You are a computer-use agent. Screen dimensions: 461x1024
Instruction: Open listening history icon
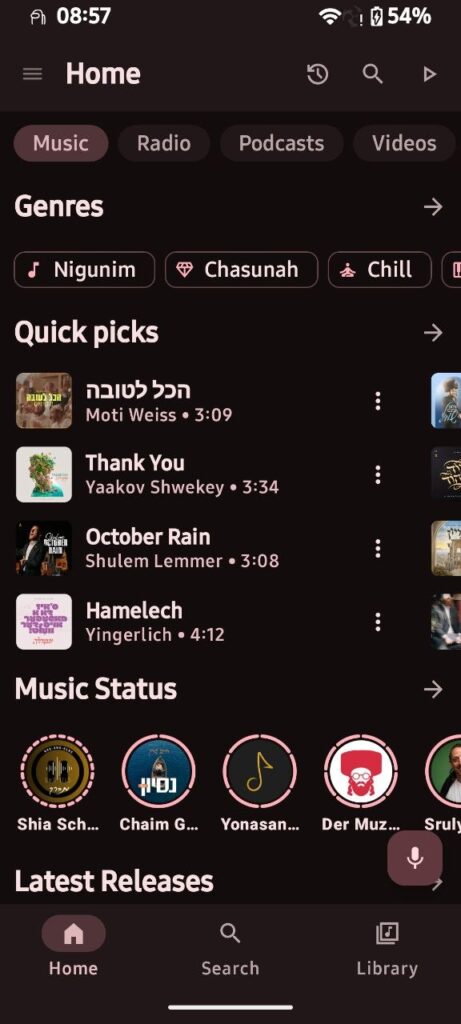317,74
